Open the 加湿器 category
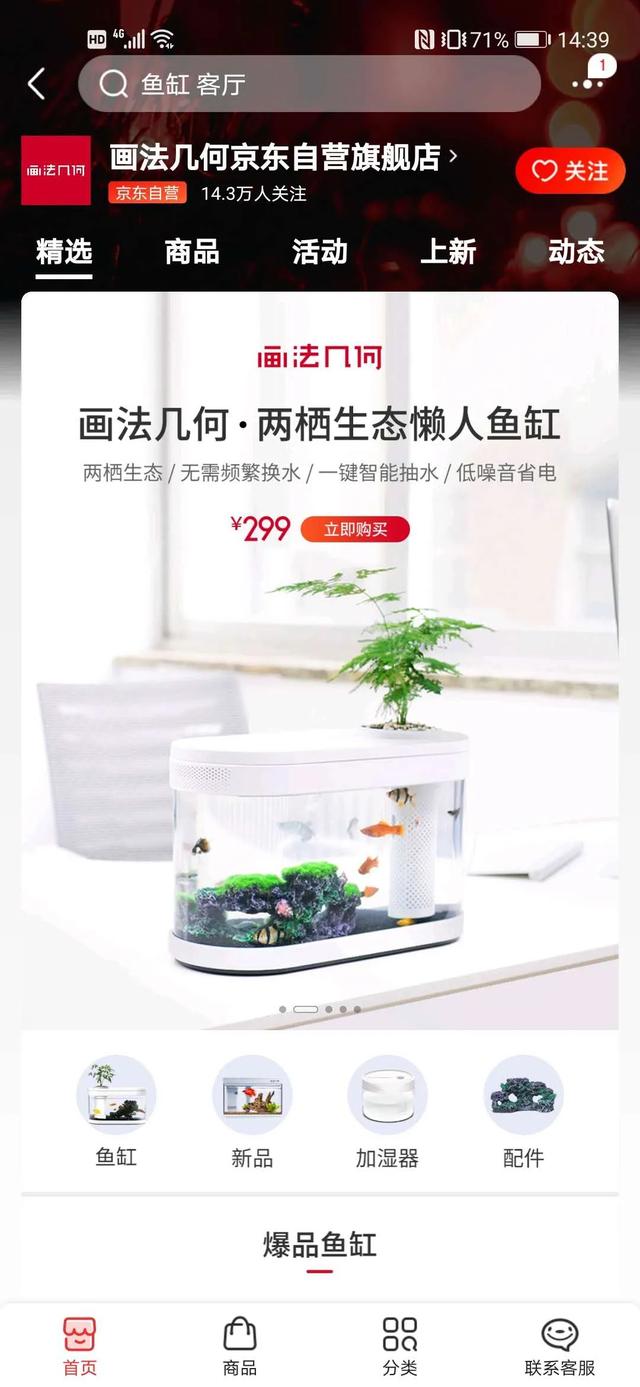 [x=387, y=1112]
